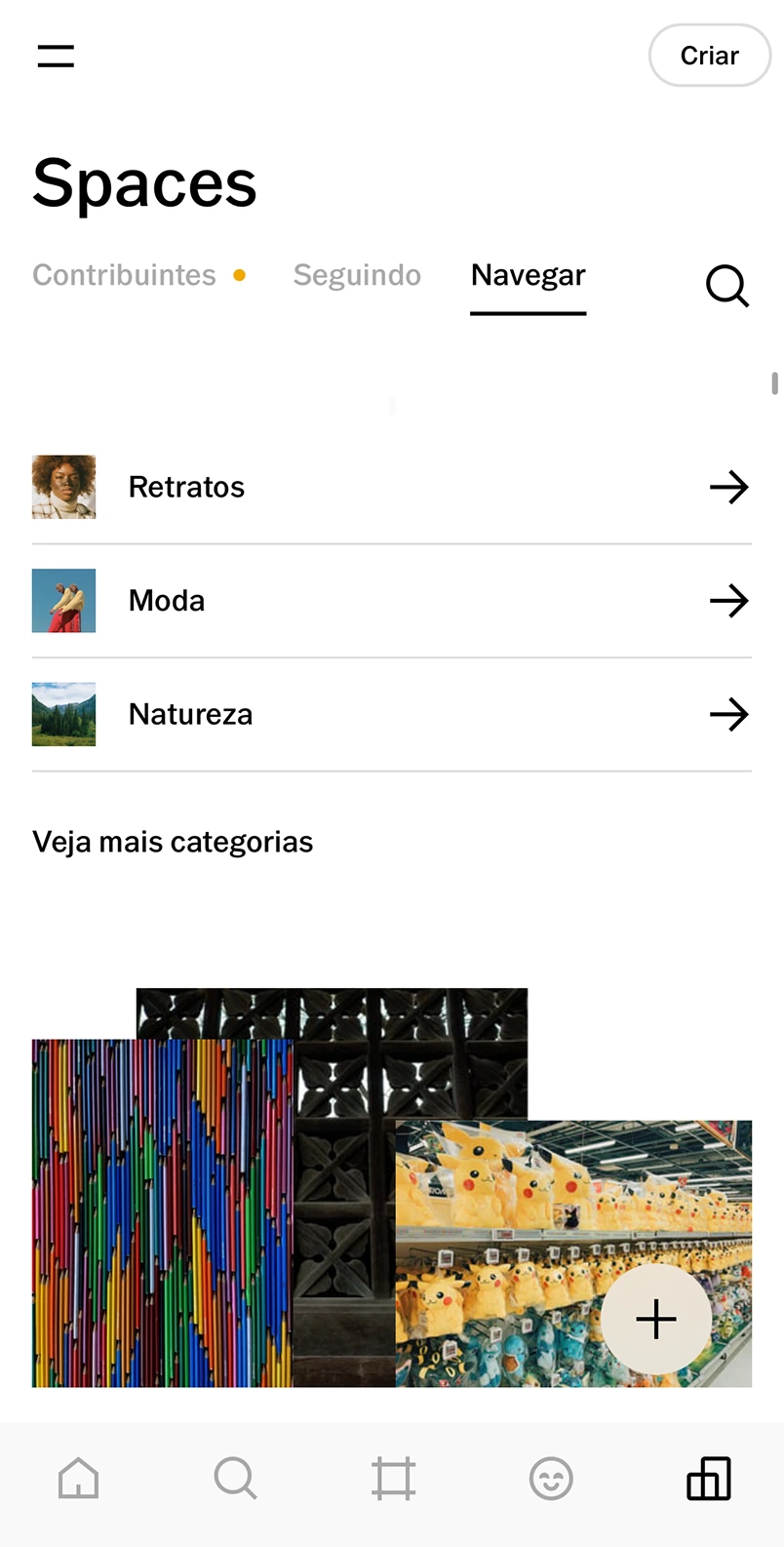This screenshot has width=784, height=1547.
Task: Open the home feed icon
Action: coord(77,1478)
